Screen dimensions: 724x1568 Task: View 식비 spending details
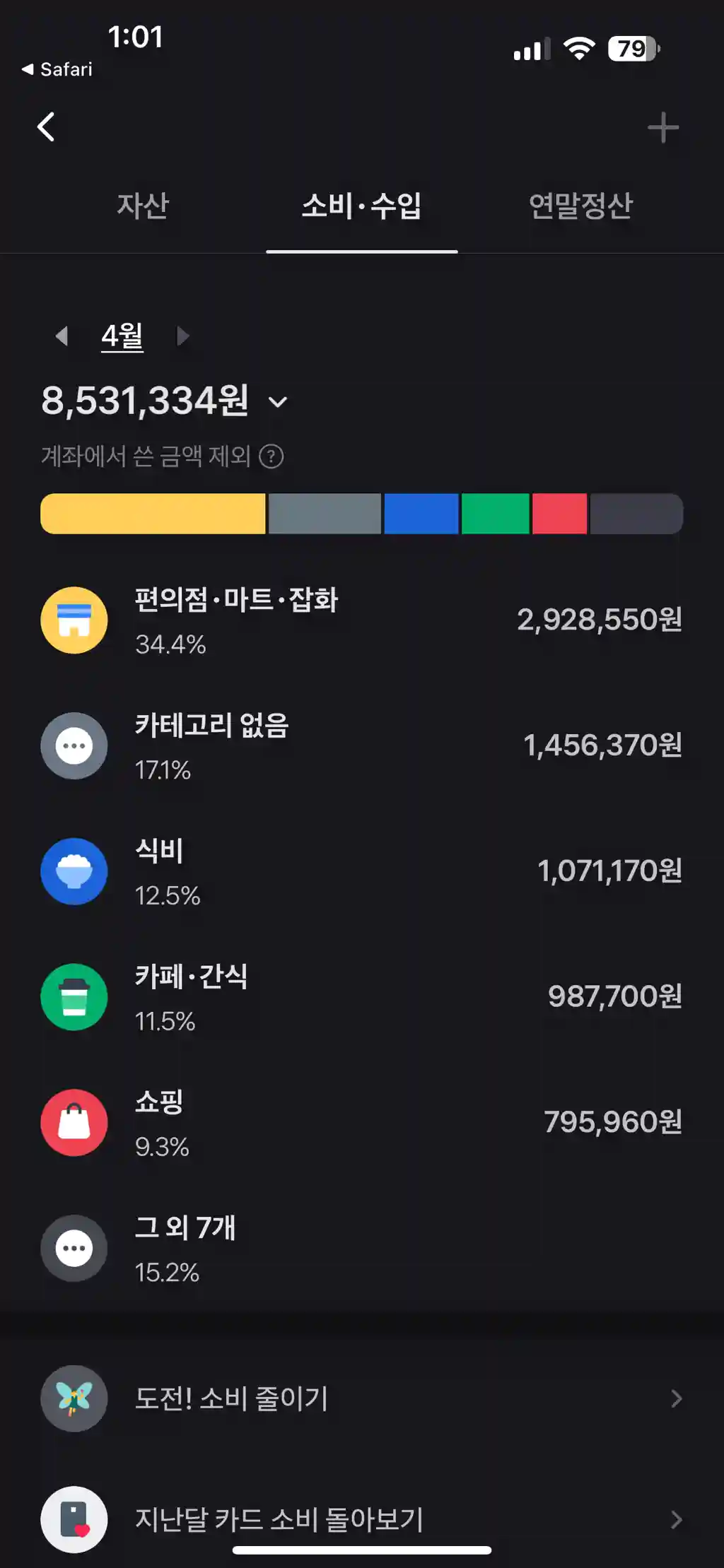click(x=361, y=871)
